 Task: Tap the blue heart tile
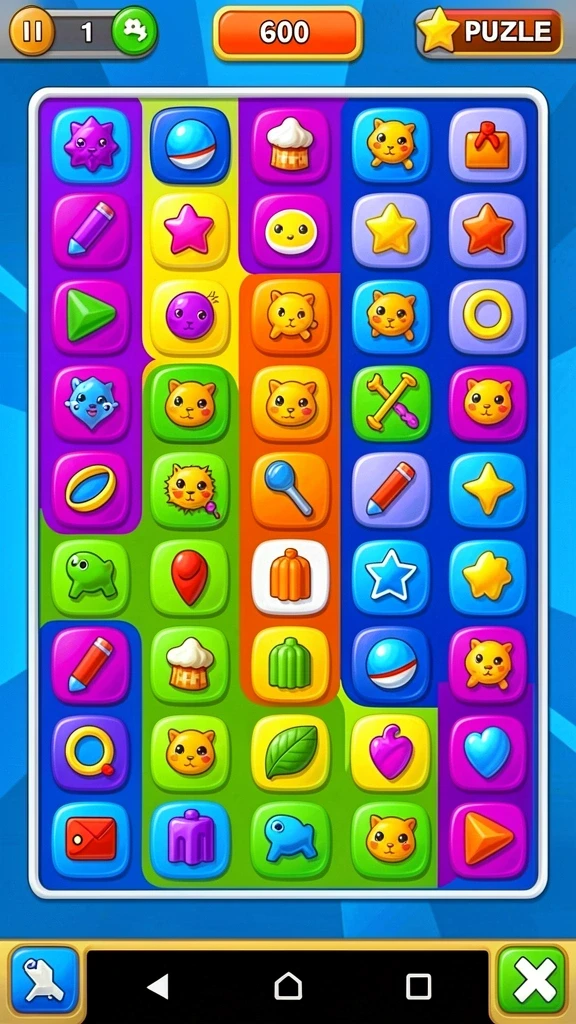(487, 752)
